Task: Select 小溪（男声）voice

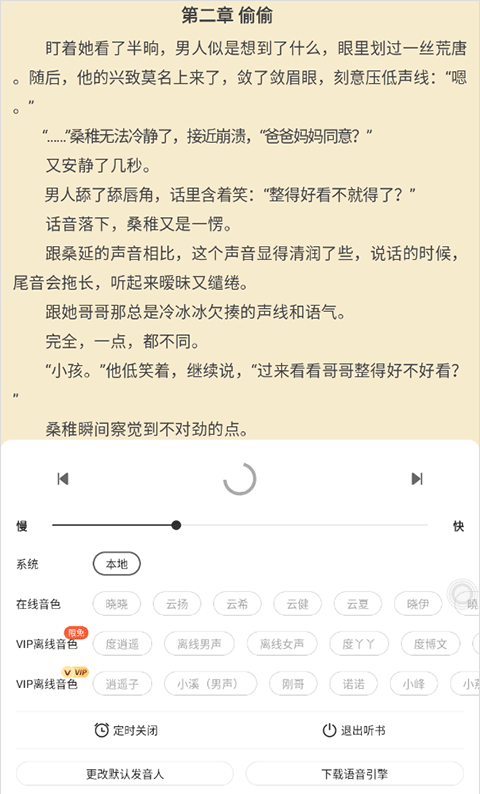Action: [211, 684]
